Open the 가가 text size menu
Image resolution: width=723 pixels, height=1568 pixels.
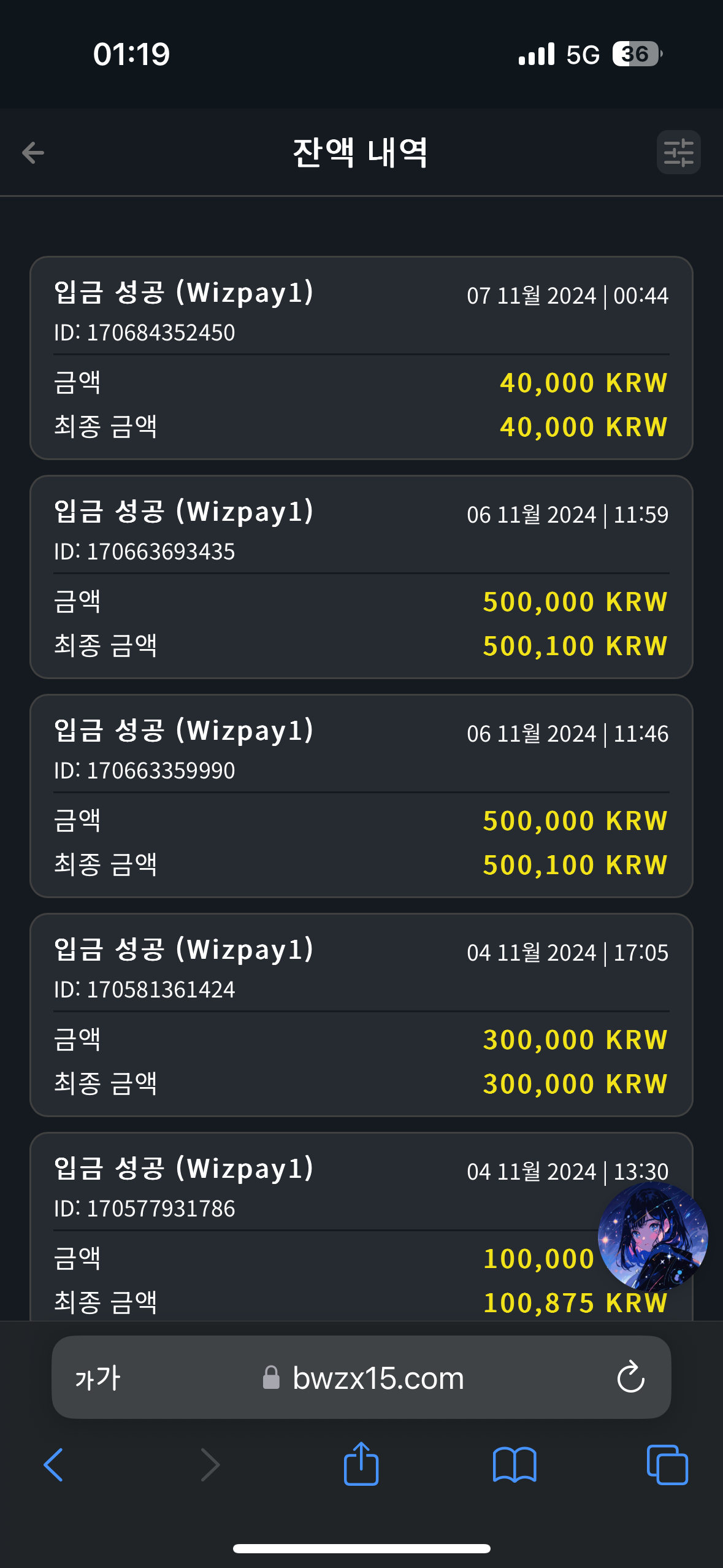click(98, 1378)
